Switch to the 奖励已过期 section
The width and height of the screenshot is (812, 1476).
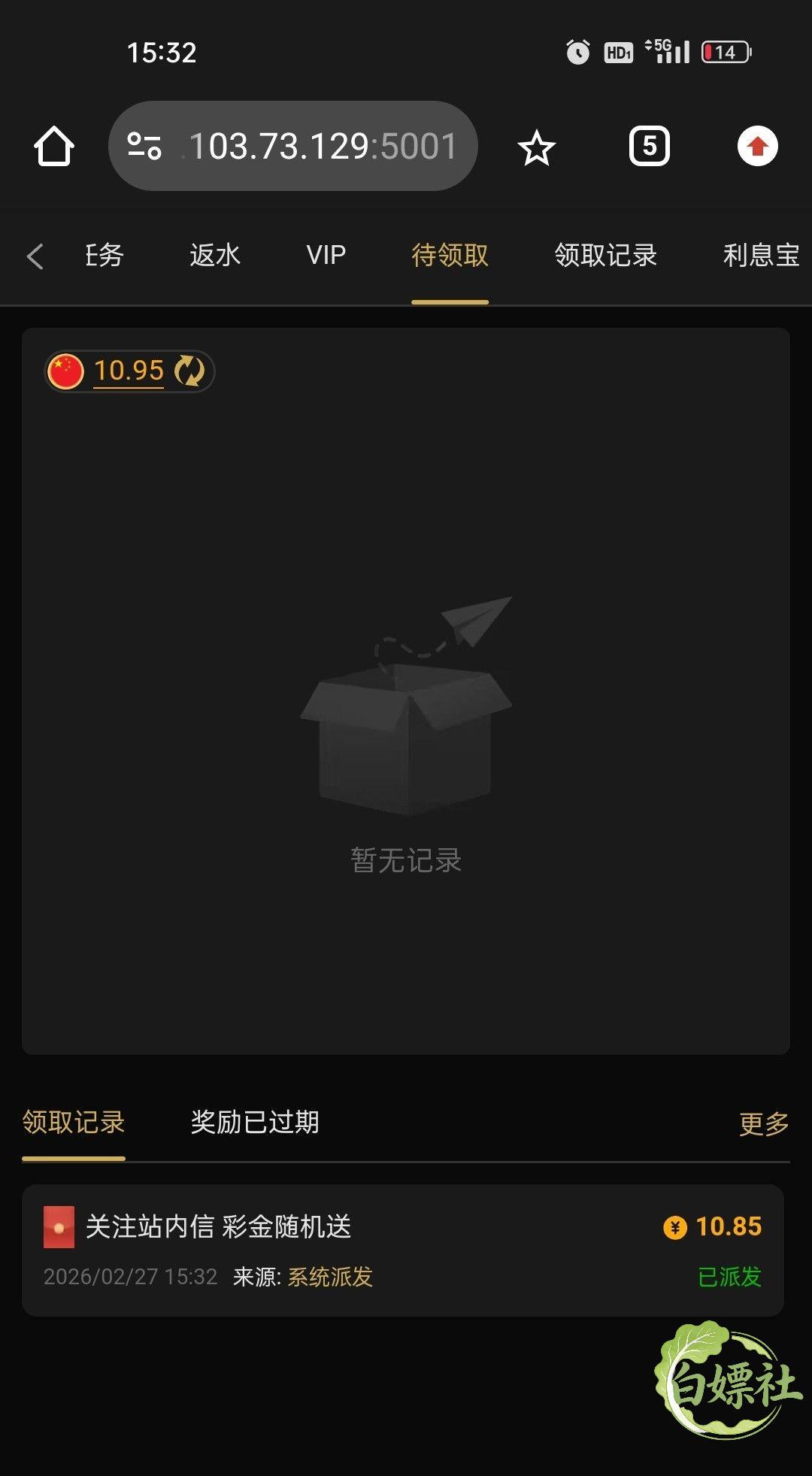255,1122
